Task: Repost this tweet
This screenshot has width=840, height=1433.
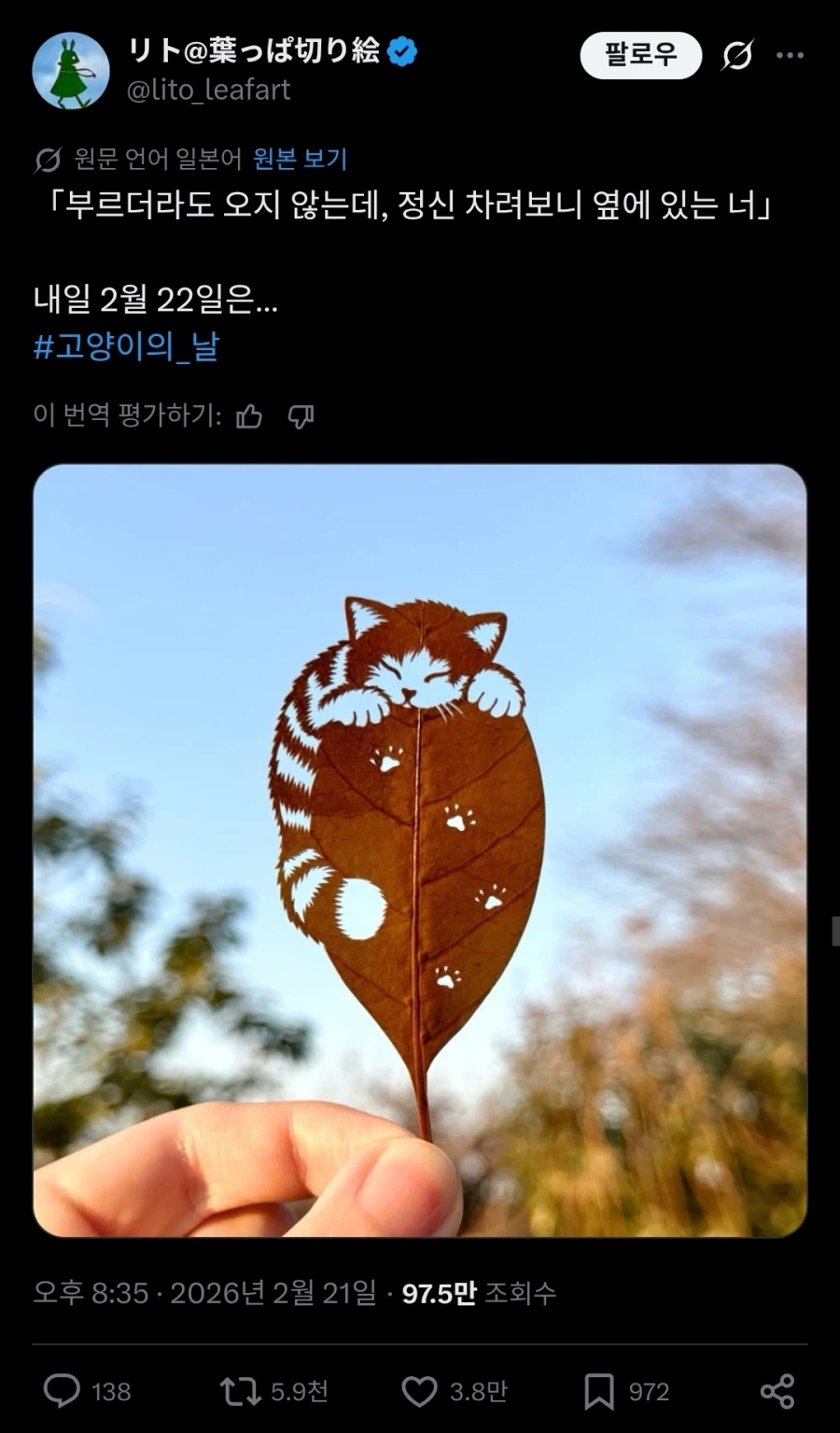Action: [x=239, y=1391]
